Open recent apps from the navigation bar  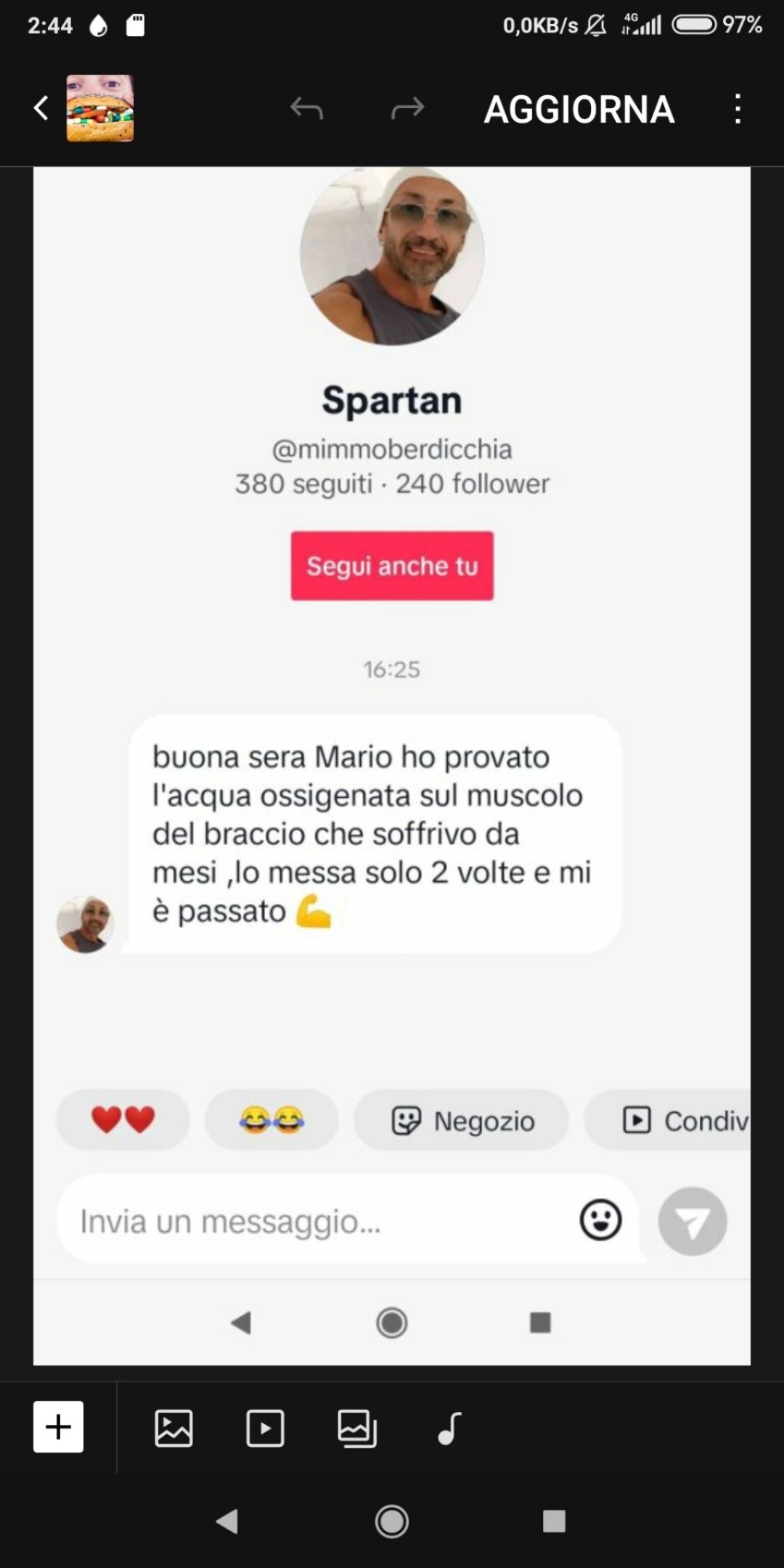coord(554,1521)
